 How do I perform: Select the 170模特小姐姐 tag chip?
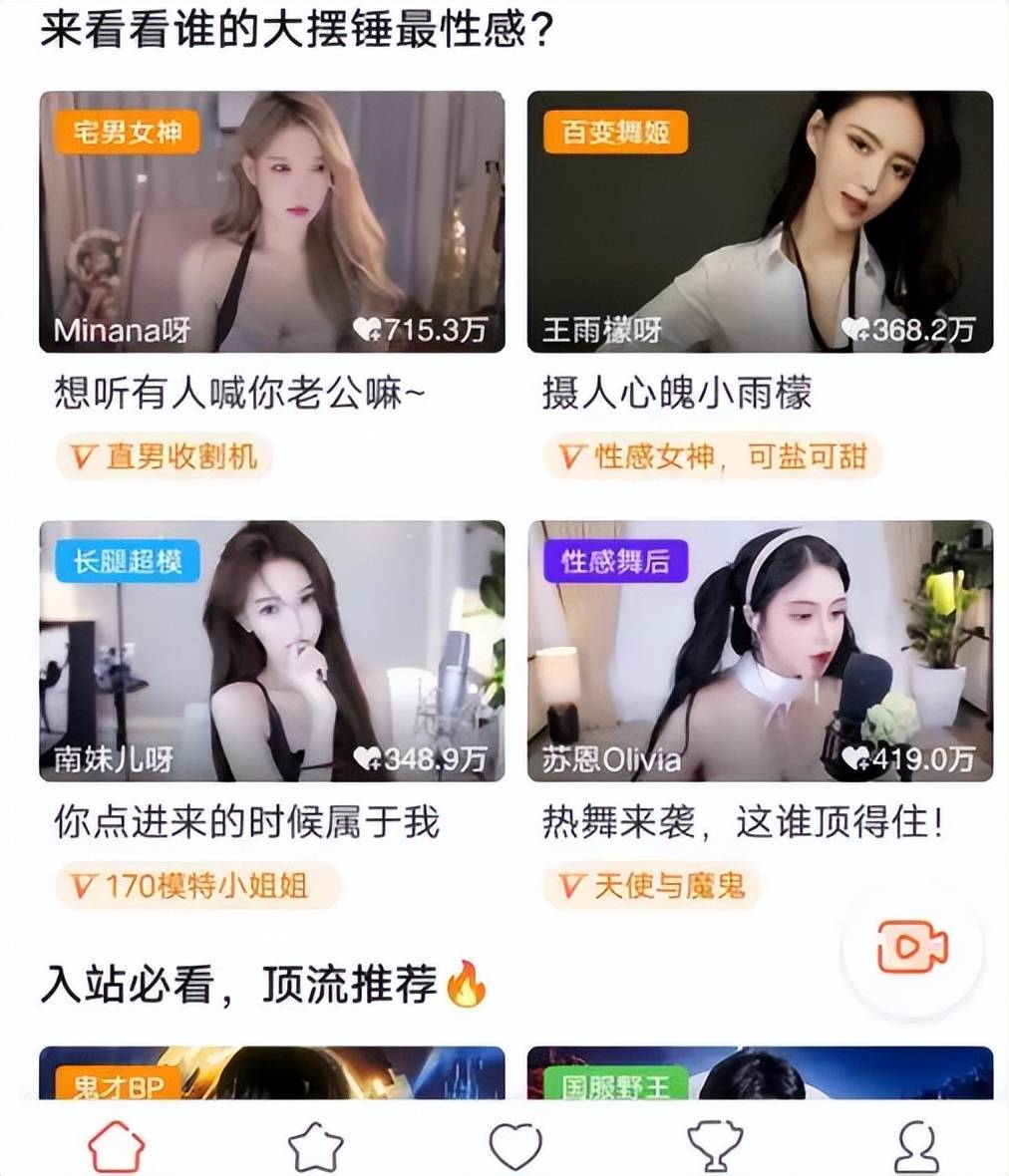[x=197, y=885]
